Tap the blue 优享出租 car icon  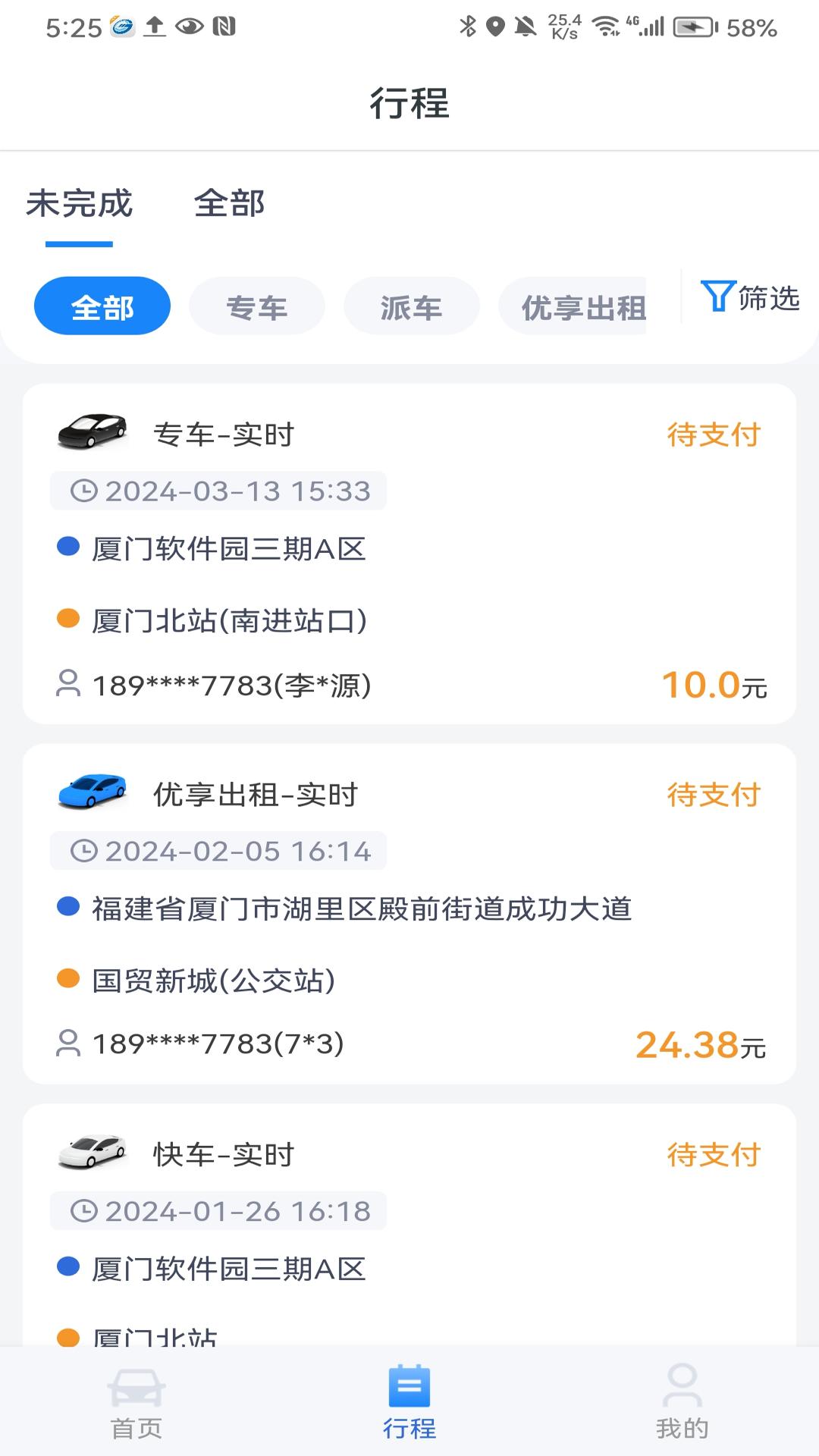[x=94, y=793]
